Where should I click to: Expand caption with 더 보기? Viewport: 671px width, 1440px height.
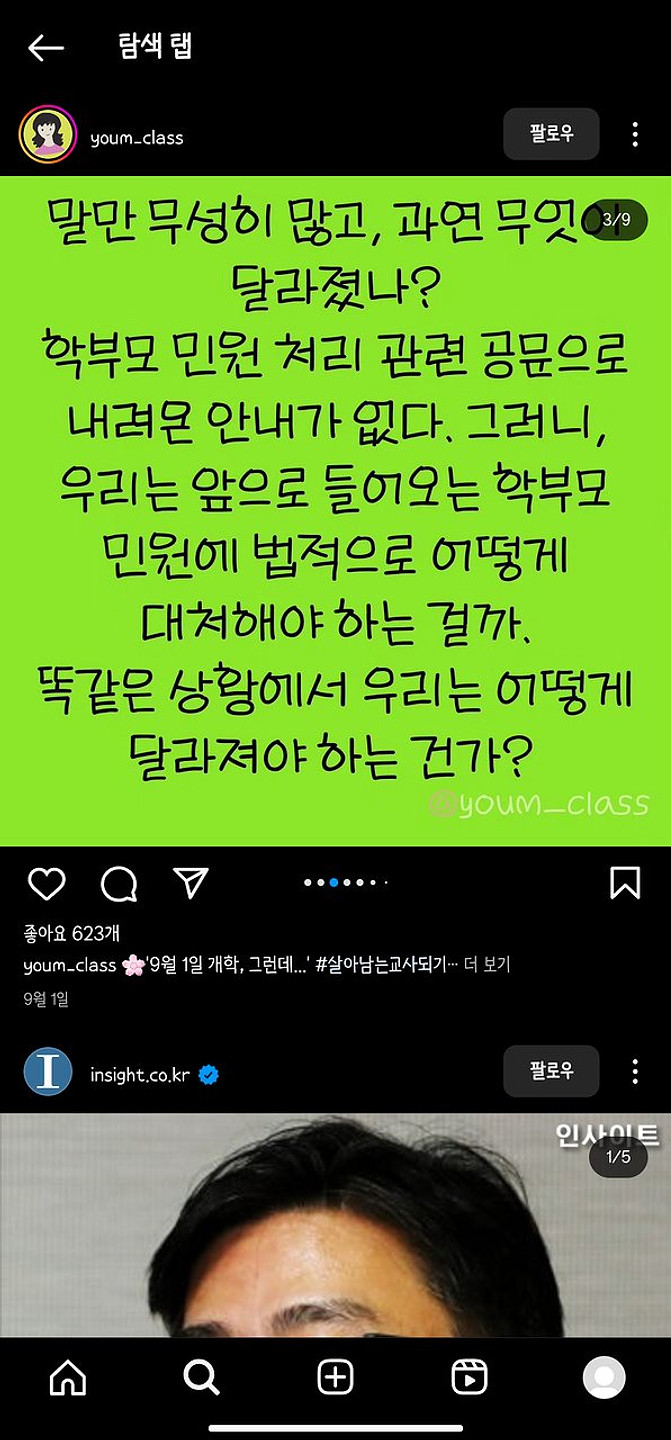[487, 965]
